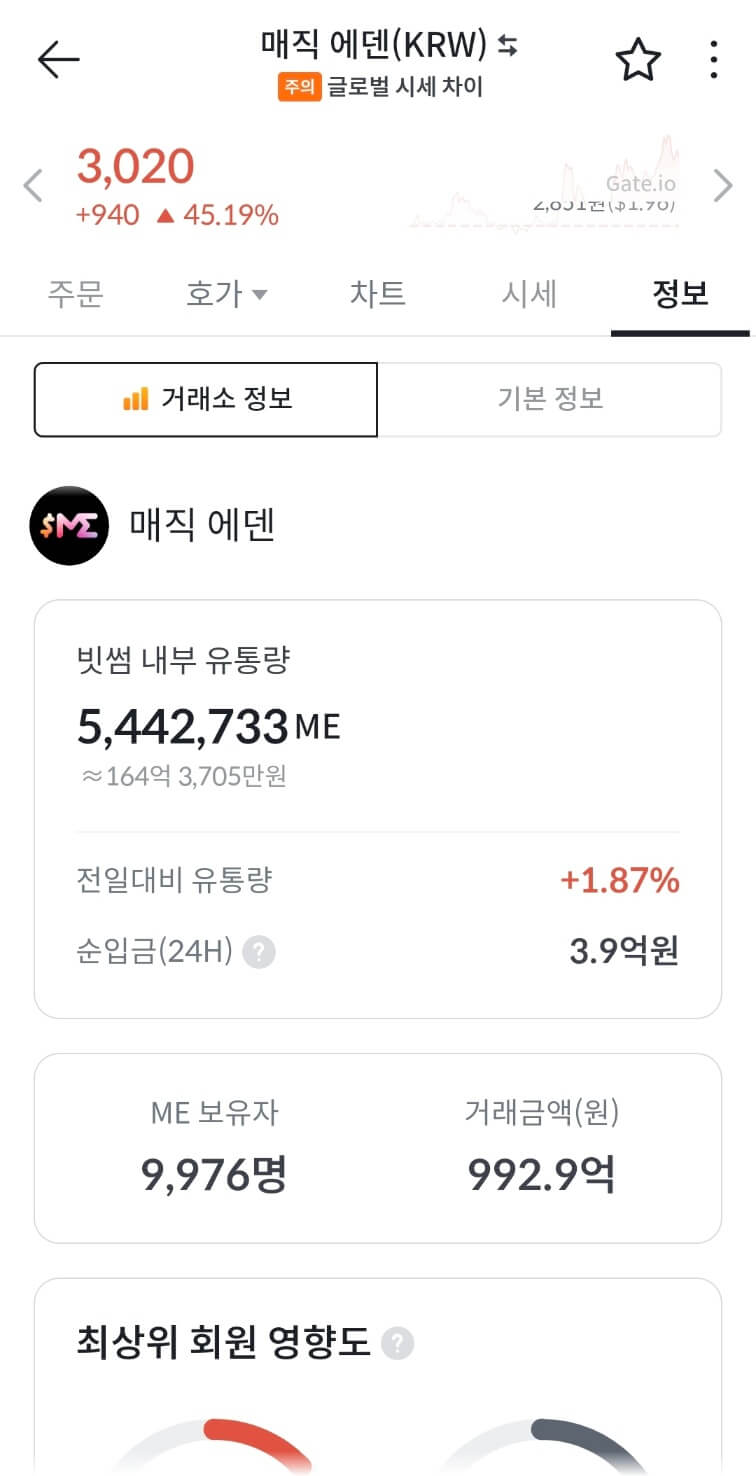Viewport: 756px width, 1476px height.
Task: Tap the Gate.io price label
Action: (642, 184)
